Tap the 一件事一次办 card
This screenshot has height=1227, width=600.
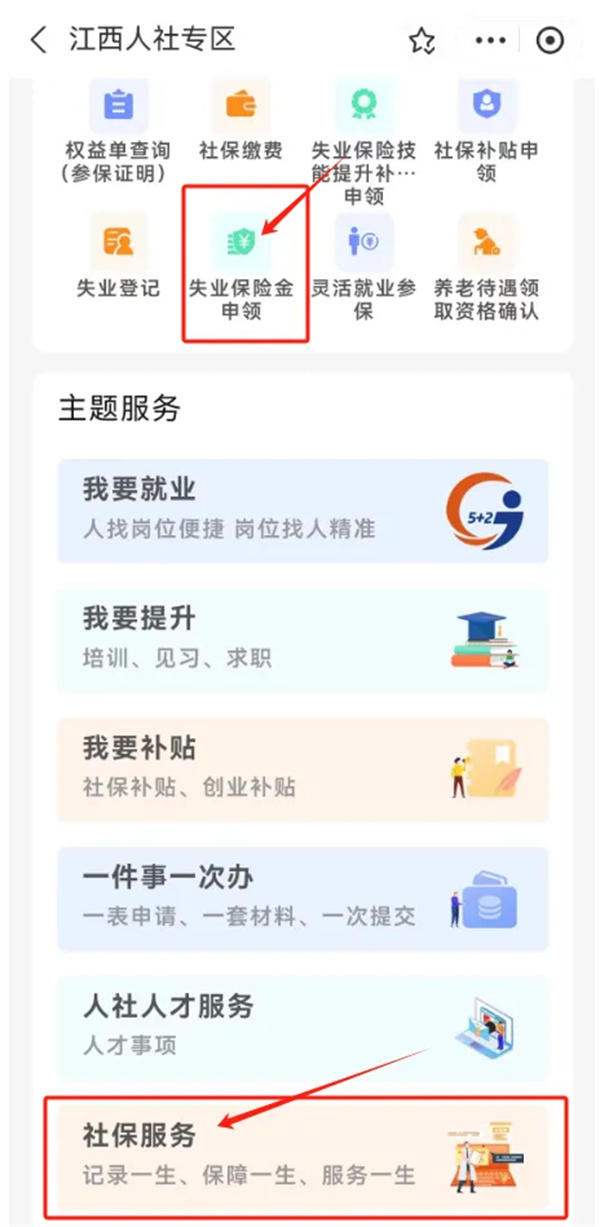click(302, 899)
